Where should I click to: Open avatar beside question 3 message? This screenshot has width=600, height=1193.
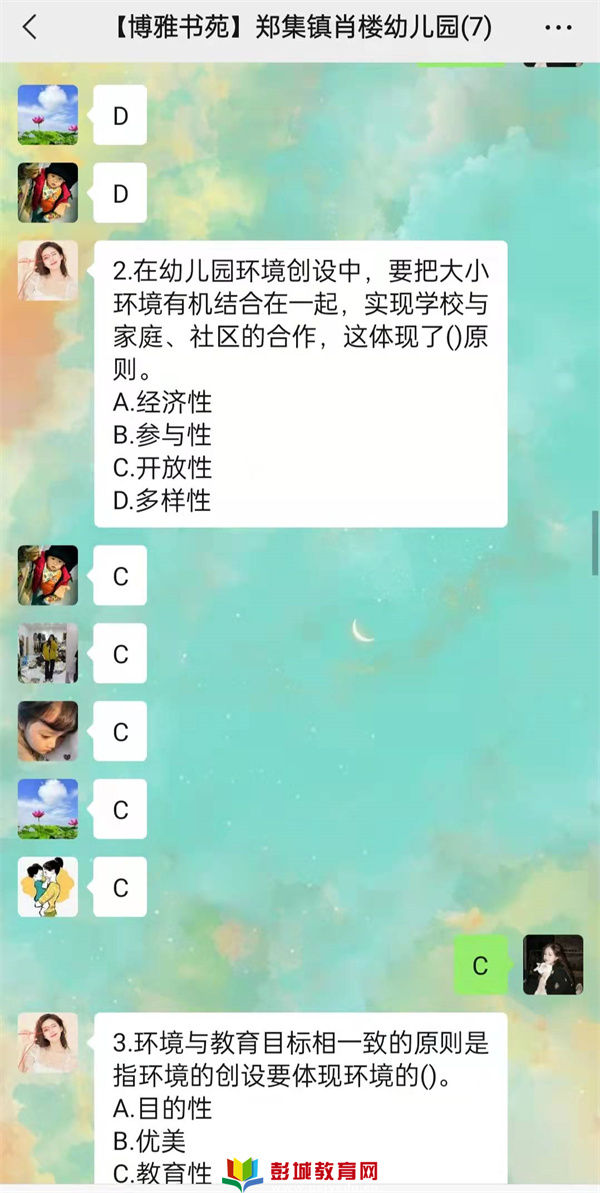[x=47, y=1043]
